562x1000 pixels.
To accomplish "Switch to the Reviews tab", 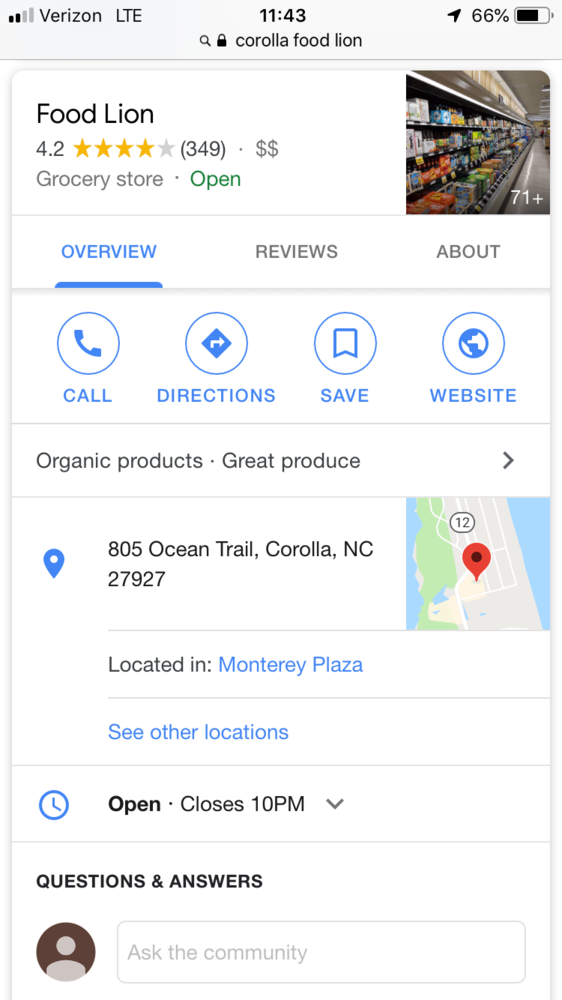I will [297, 251].
